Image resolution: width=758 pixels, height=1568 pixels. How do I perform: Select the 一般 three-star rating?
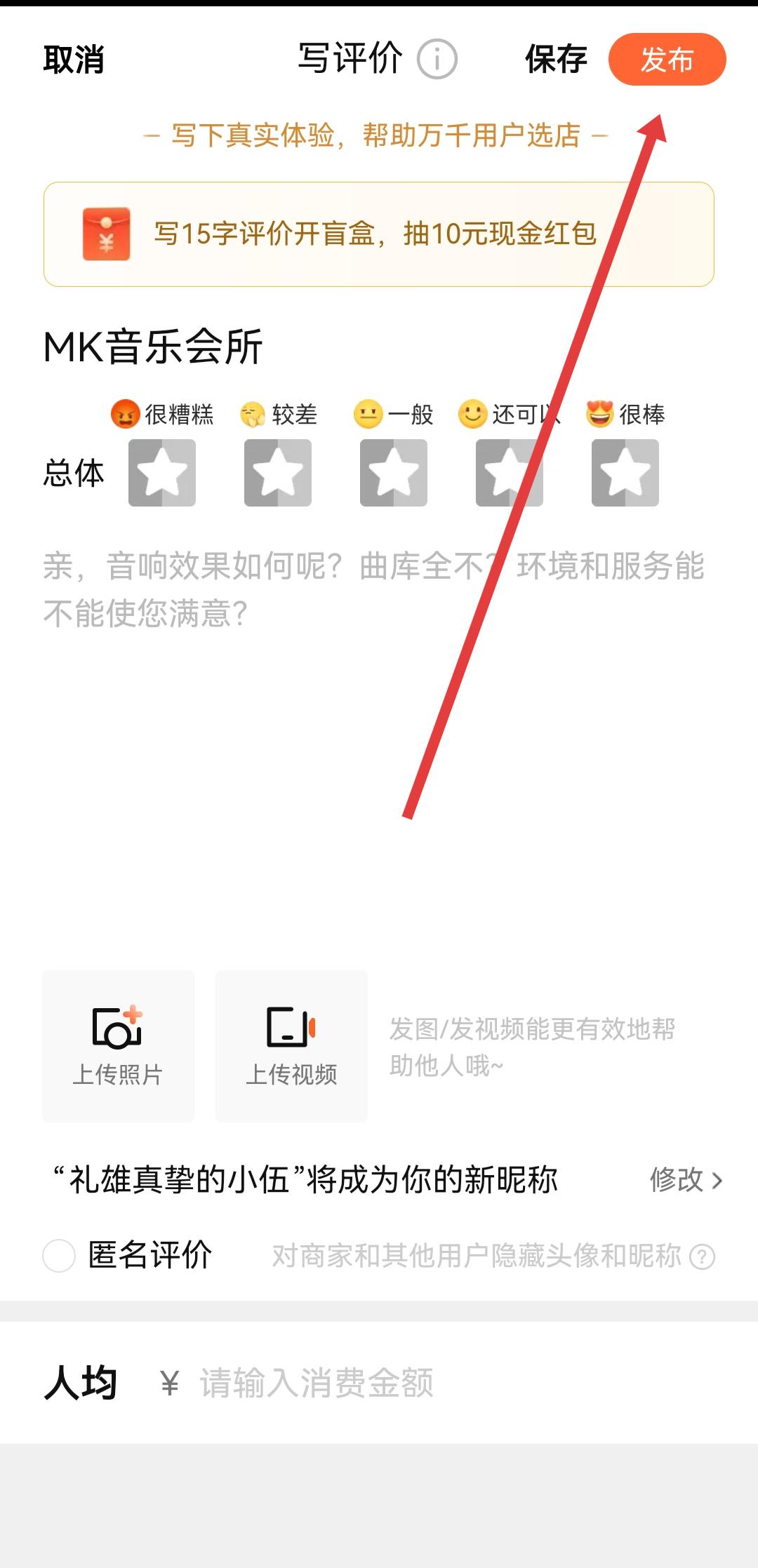[394, 473]
